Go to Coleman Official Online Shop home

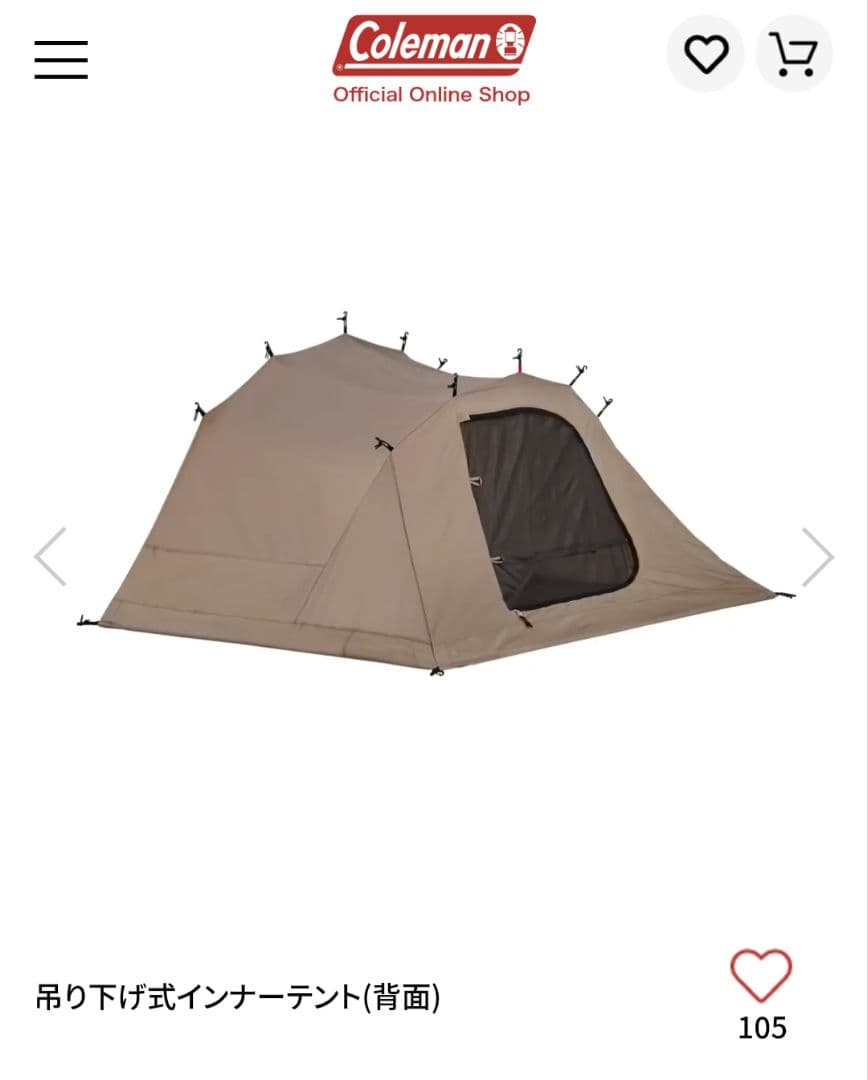point(433,59)
